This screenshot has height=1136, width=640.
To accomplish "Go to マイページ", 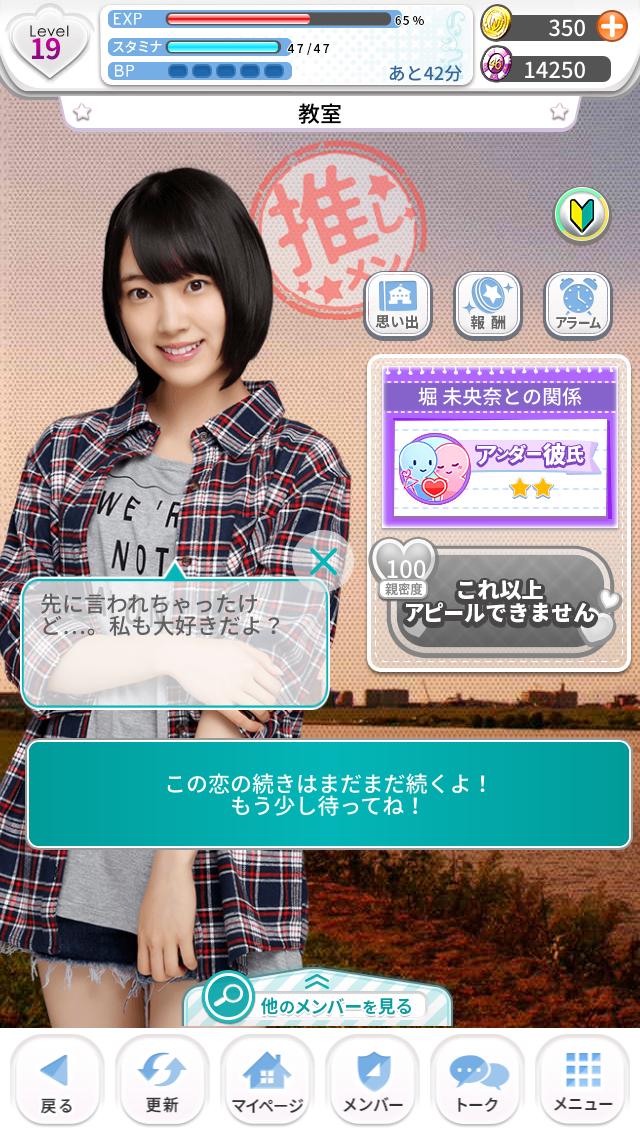I will click(267, 1082).
